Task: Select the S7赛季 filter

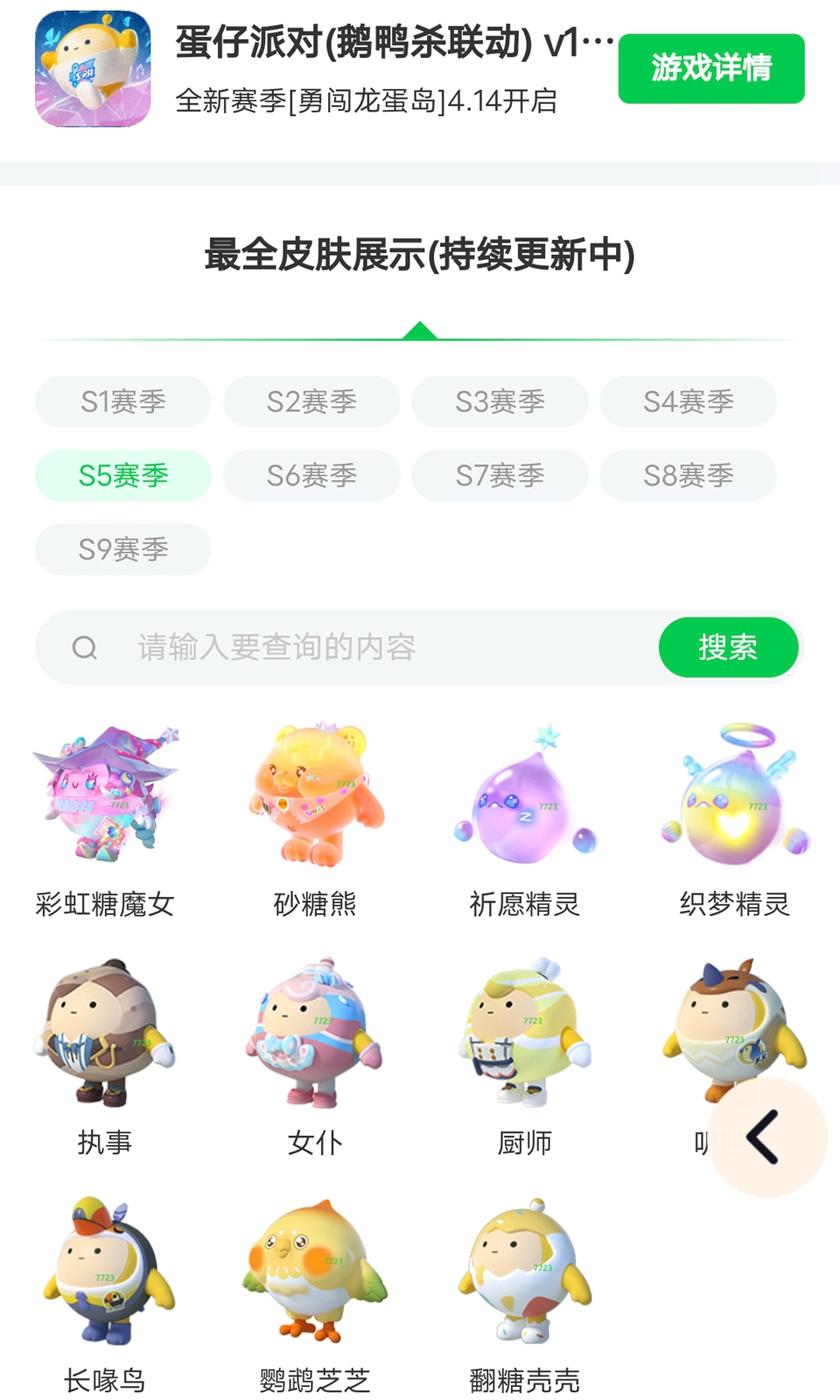Action: pos(499,475)
